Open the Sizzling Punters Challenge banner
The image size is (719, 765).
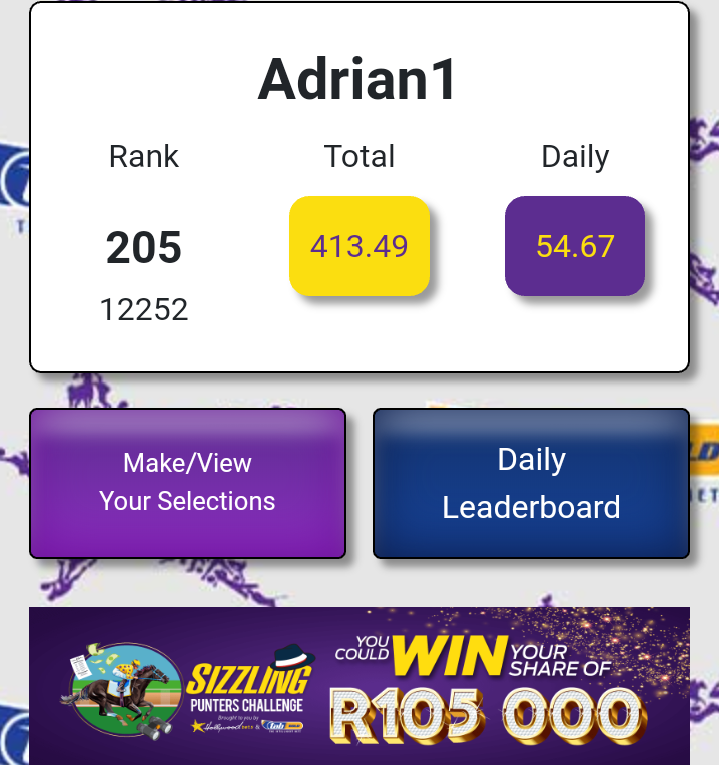pos(359,686)
